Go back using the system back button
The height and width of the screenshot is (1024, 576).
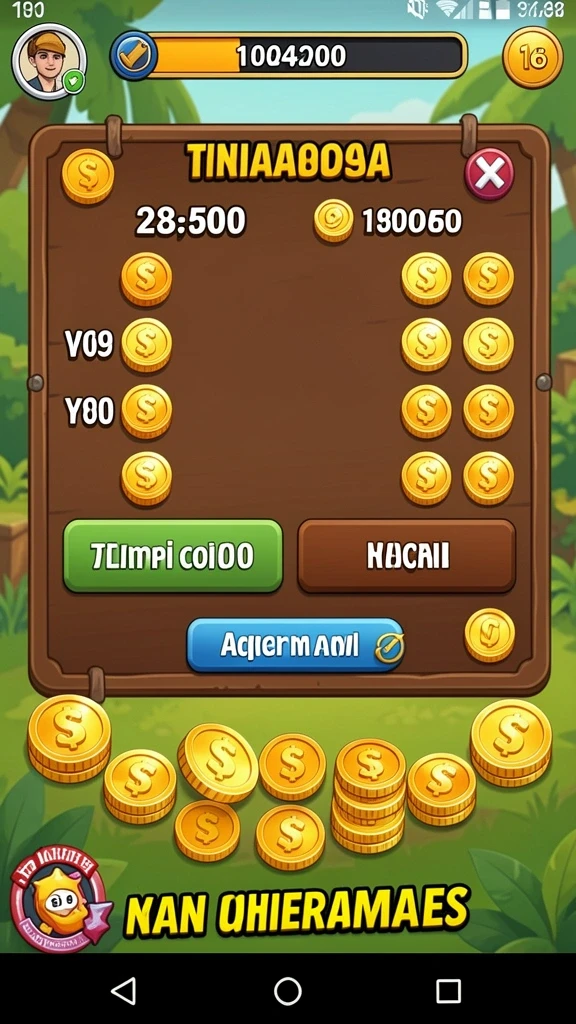pos(123,990)
